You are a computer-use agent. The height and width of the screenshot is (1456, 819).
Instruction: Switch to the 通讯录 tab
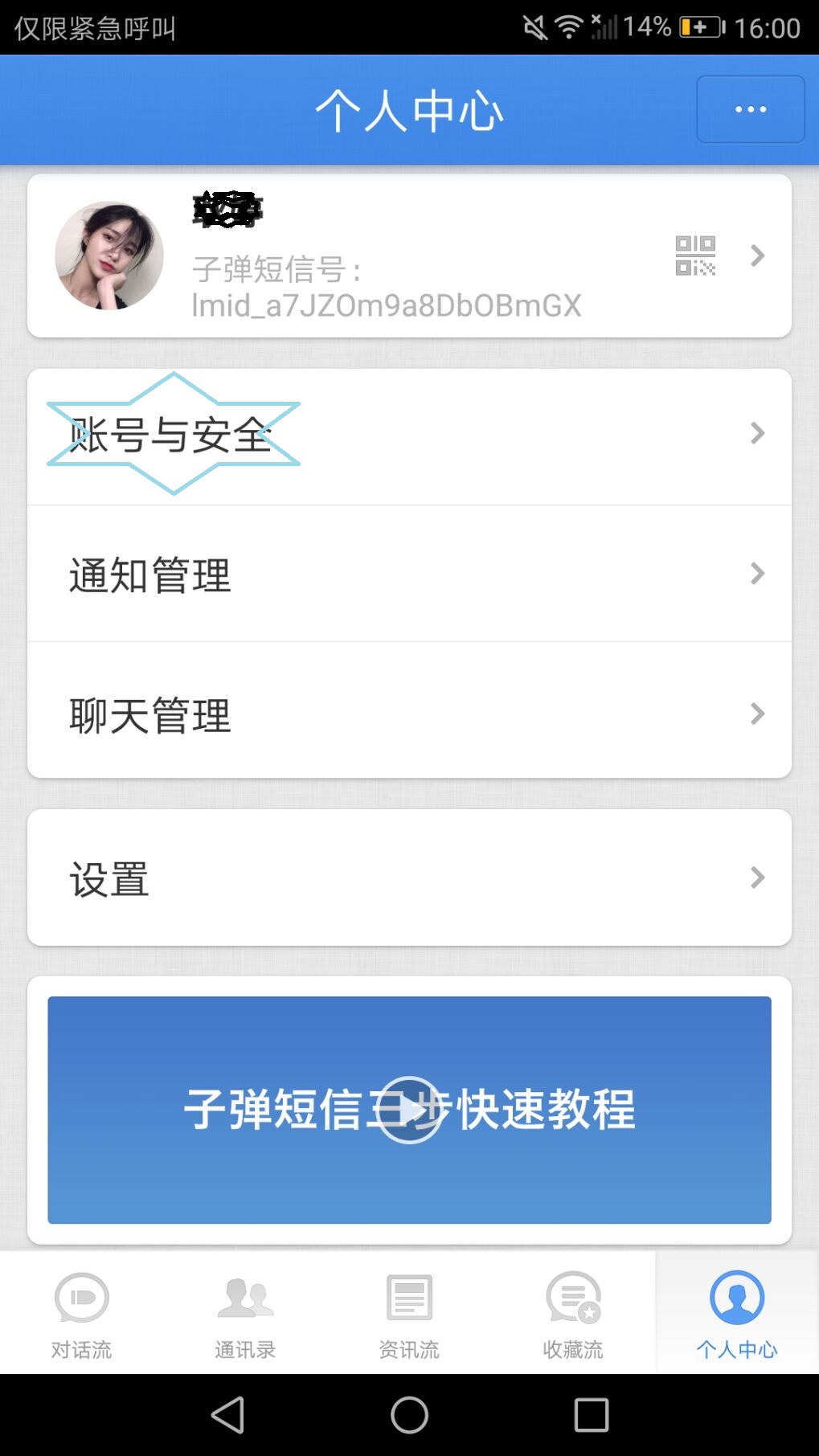coord(245,1313)
